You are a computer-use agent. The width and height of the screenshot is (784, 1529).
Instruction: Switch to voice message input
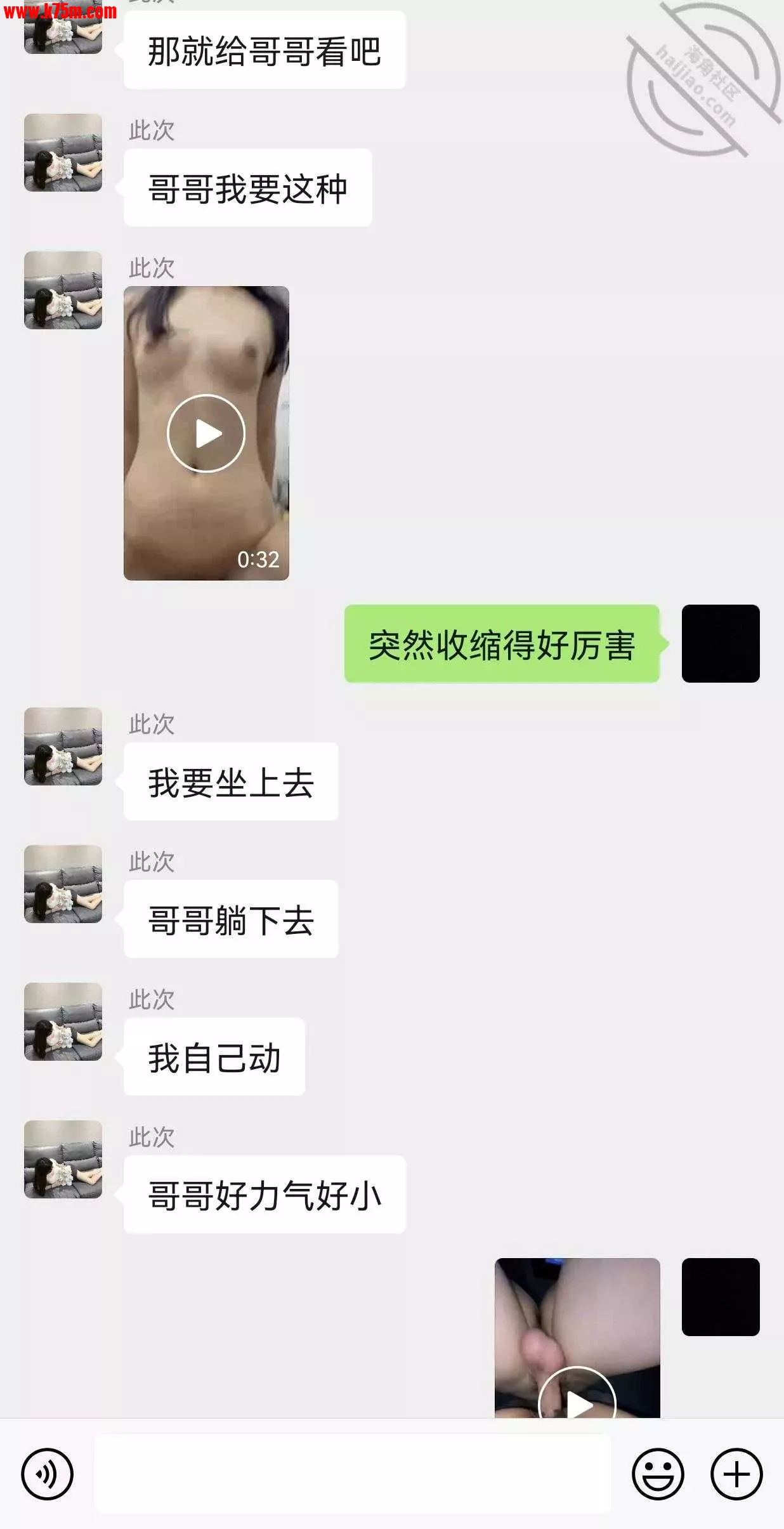47,1474
